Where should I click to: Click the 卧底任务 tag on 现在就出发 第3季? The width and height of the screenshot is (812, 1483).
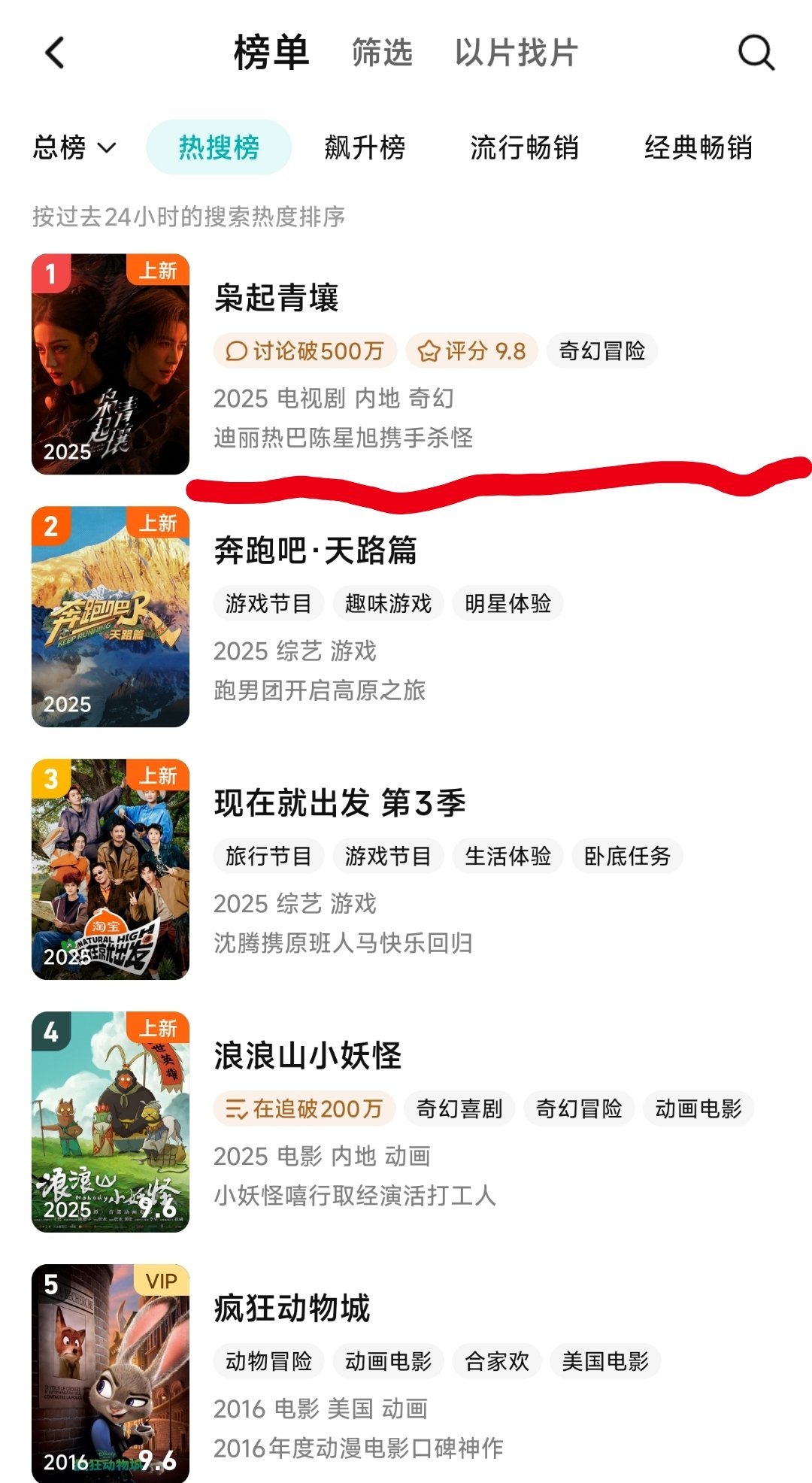(627, 855)
